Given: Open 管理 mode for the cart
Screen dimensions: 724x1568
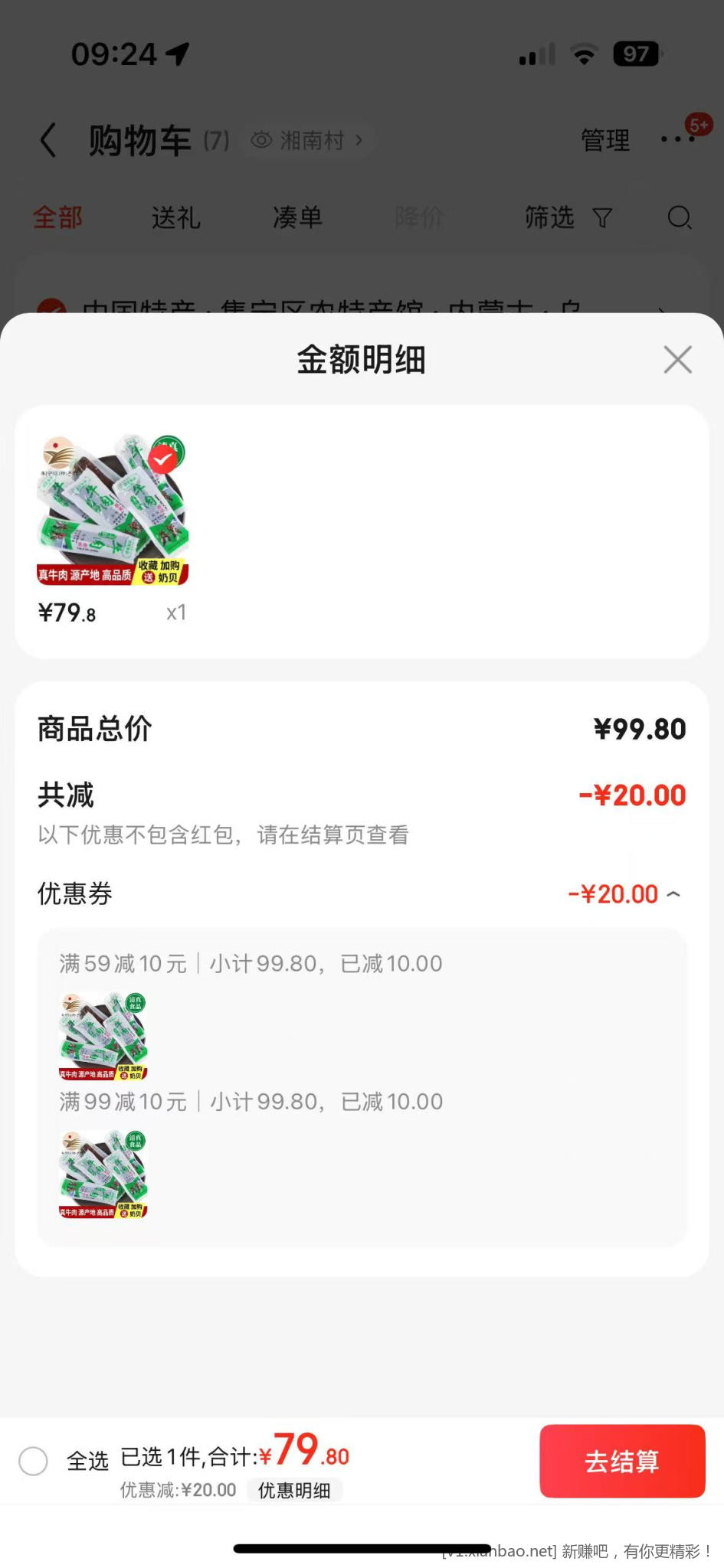Looking at the screenshot, I should [x=605, y=140].
